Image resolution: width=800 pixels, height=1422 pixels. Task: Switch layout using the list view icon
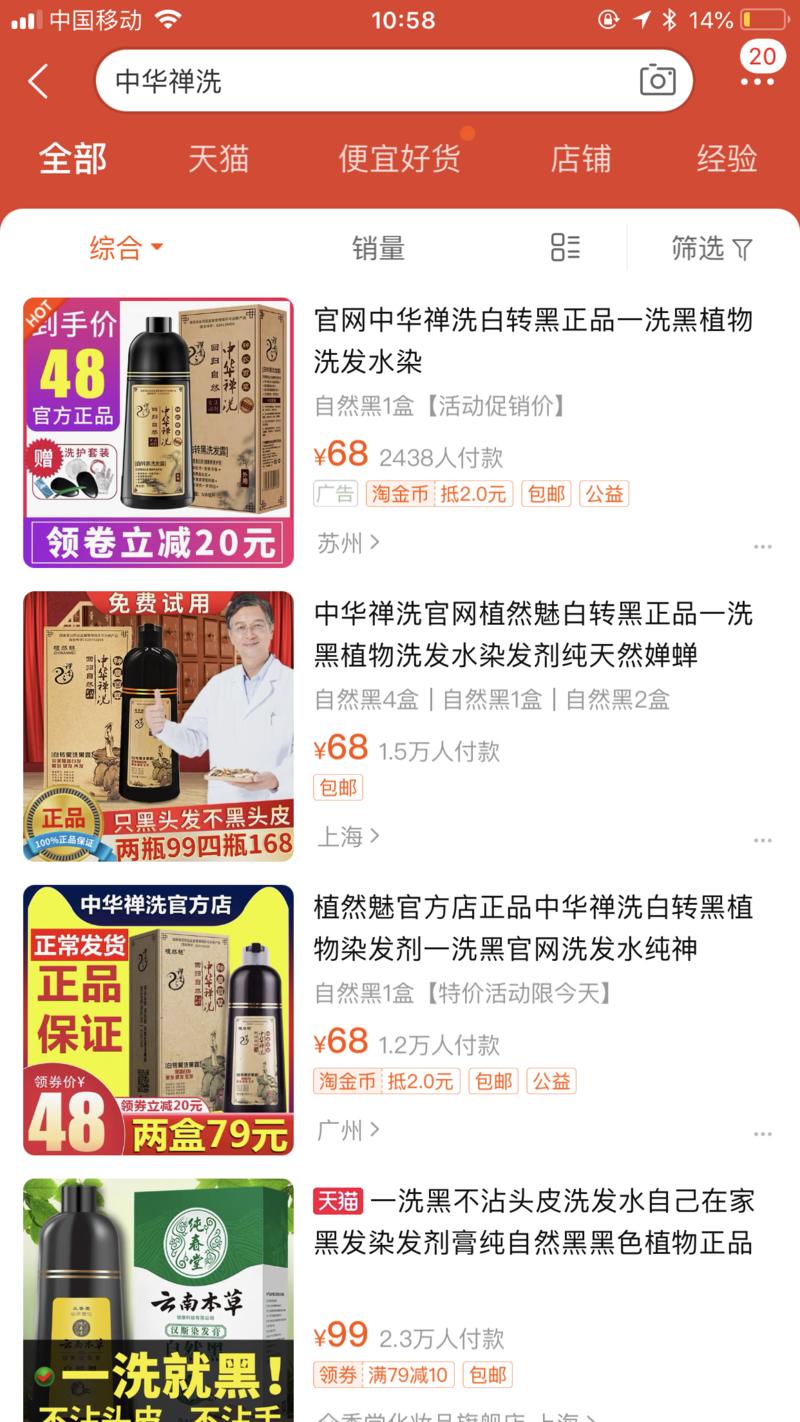click(564, 248)
